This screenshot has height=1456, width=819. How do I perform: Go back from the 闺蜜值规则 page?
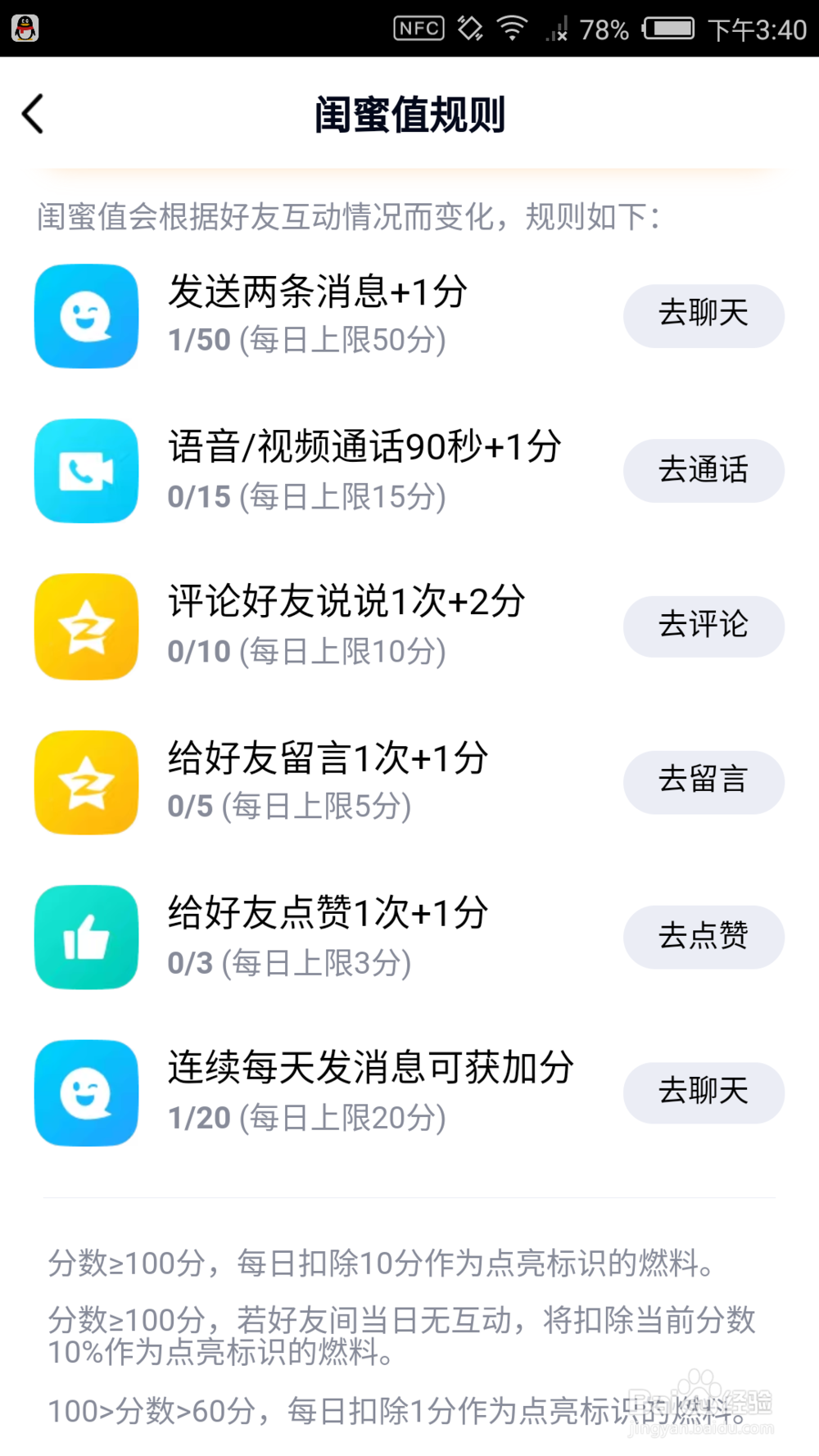click(x=33, y=114)
